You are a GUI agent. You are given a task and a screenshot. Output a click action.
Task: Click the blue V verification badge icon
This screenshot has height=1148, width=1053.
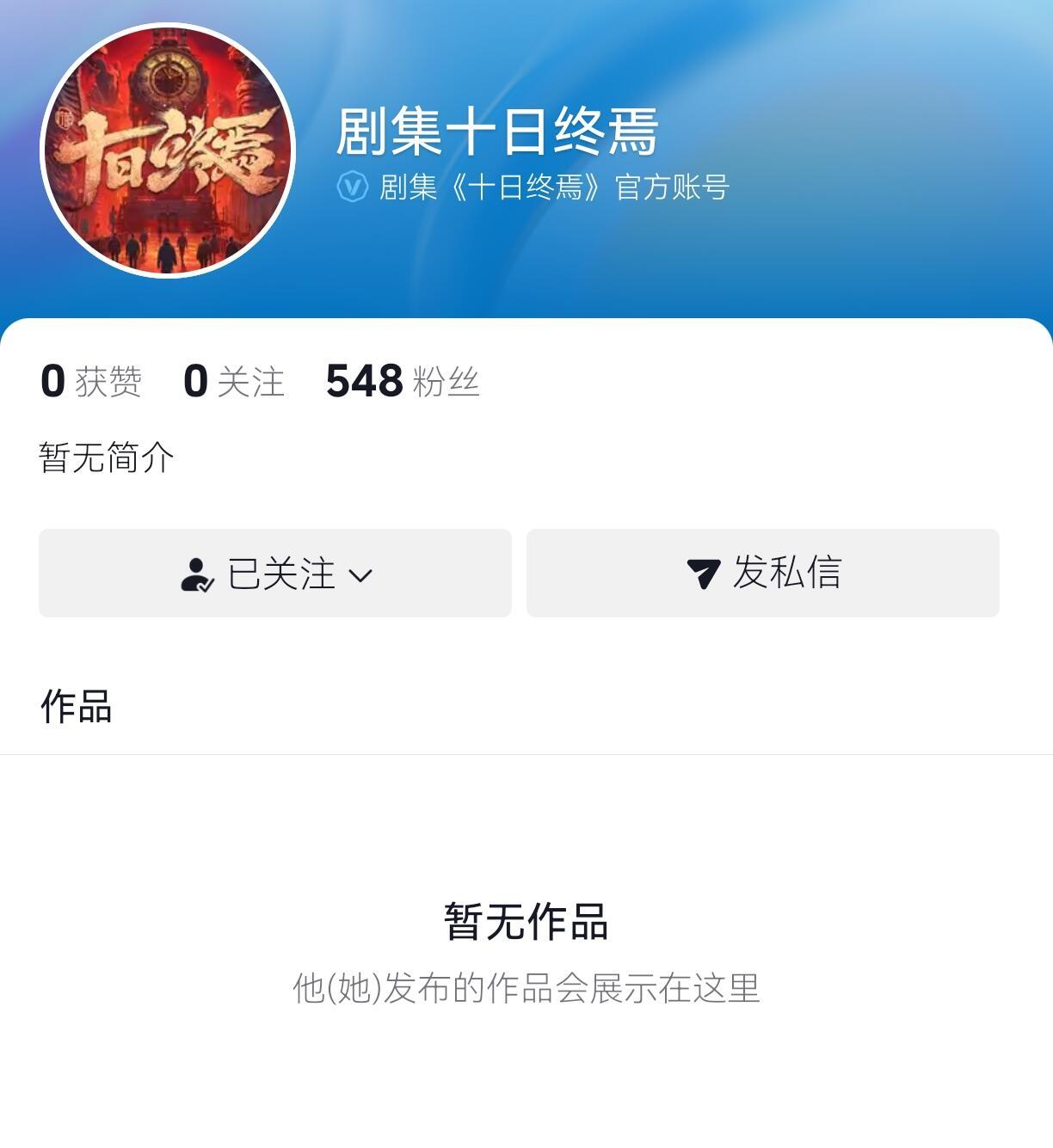point(351,190)
